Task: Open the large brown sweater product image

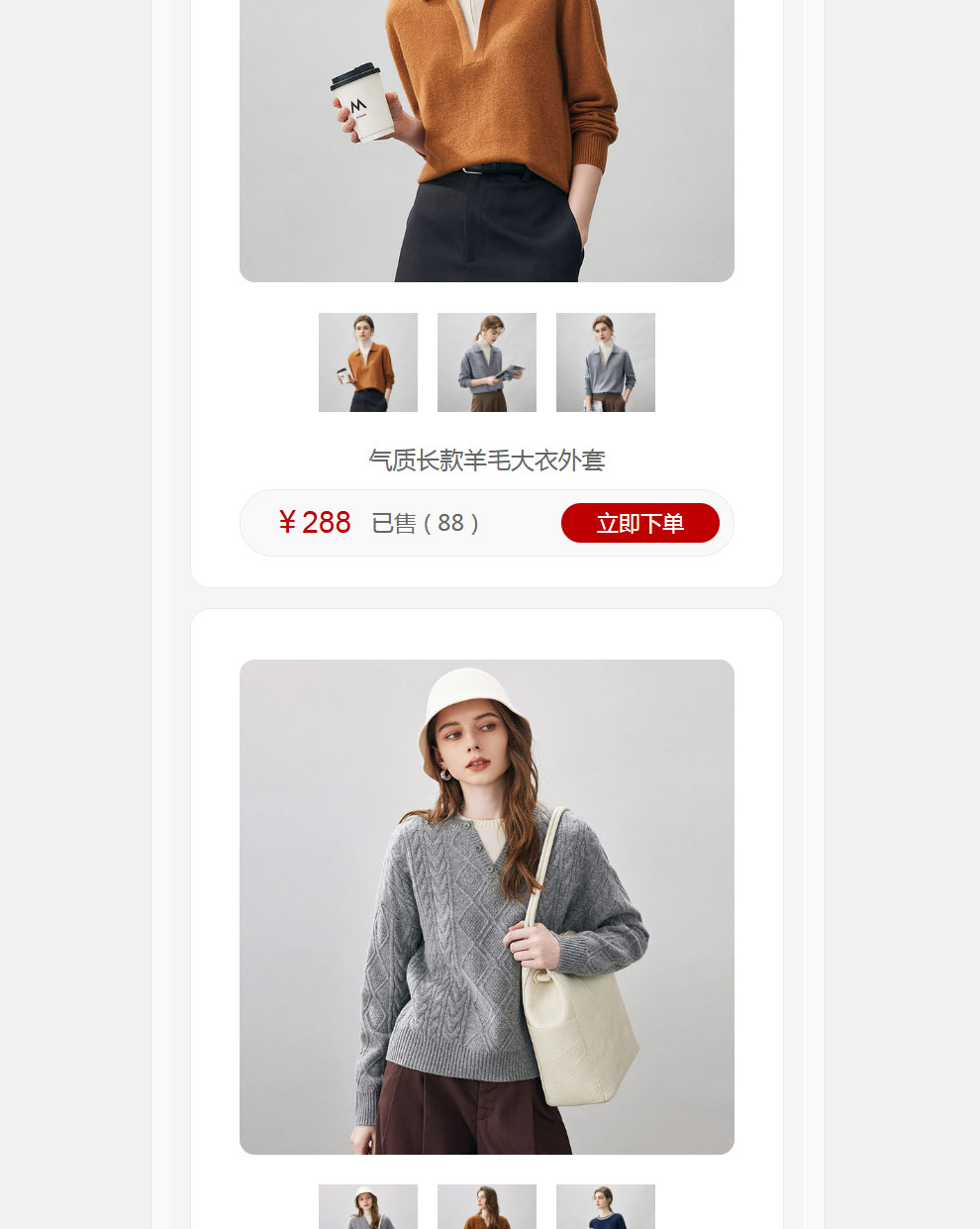Action: pos(487,139)
